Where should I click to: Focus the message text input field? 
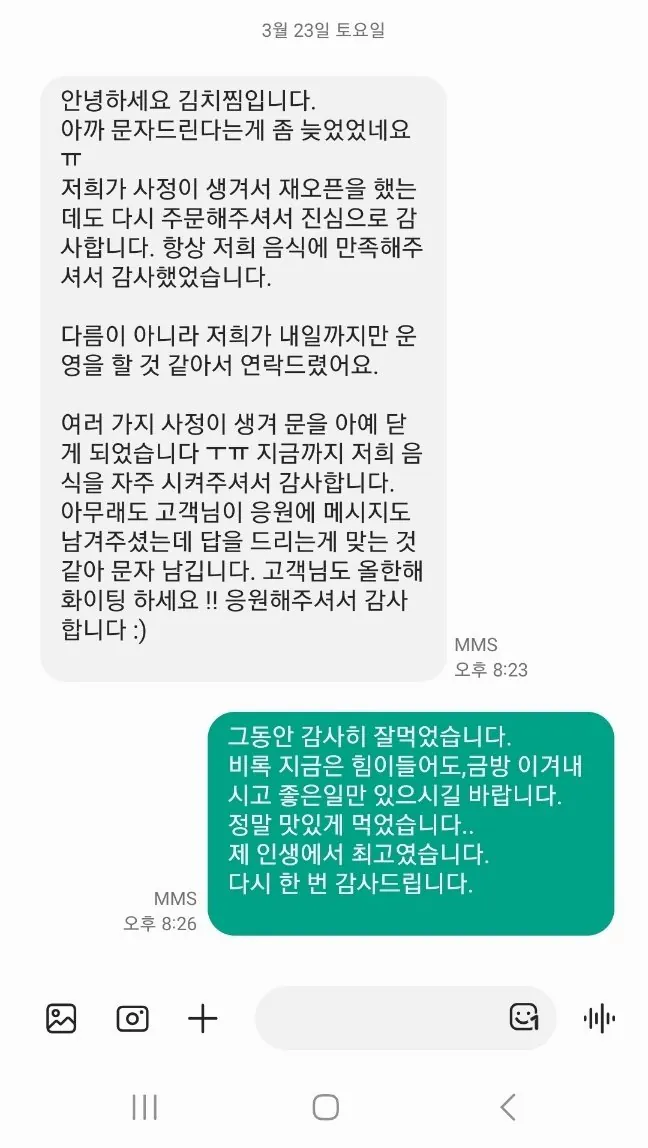pyautogui.click(x=380, y=1018)
